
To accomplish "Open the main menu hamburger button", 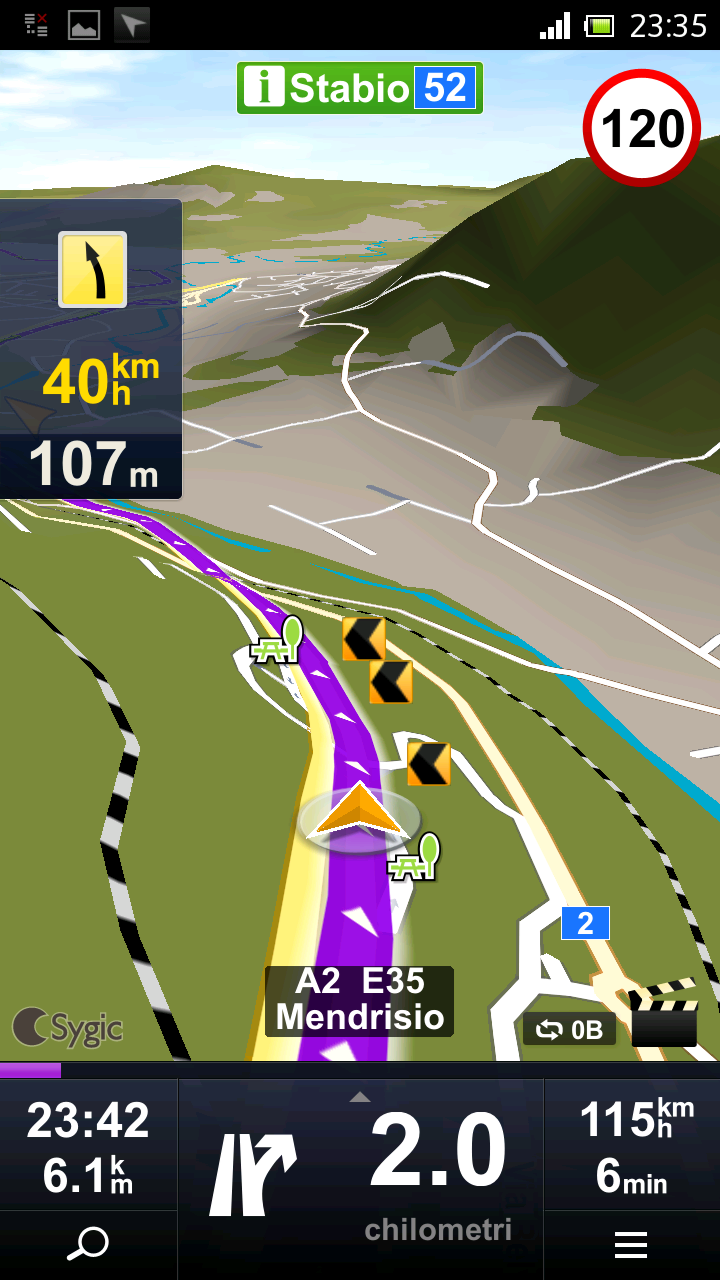I will [x=631, y=1245].
